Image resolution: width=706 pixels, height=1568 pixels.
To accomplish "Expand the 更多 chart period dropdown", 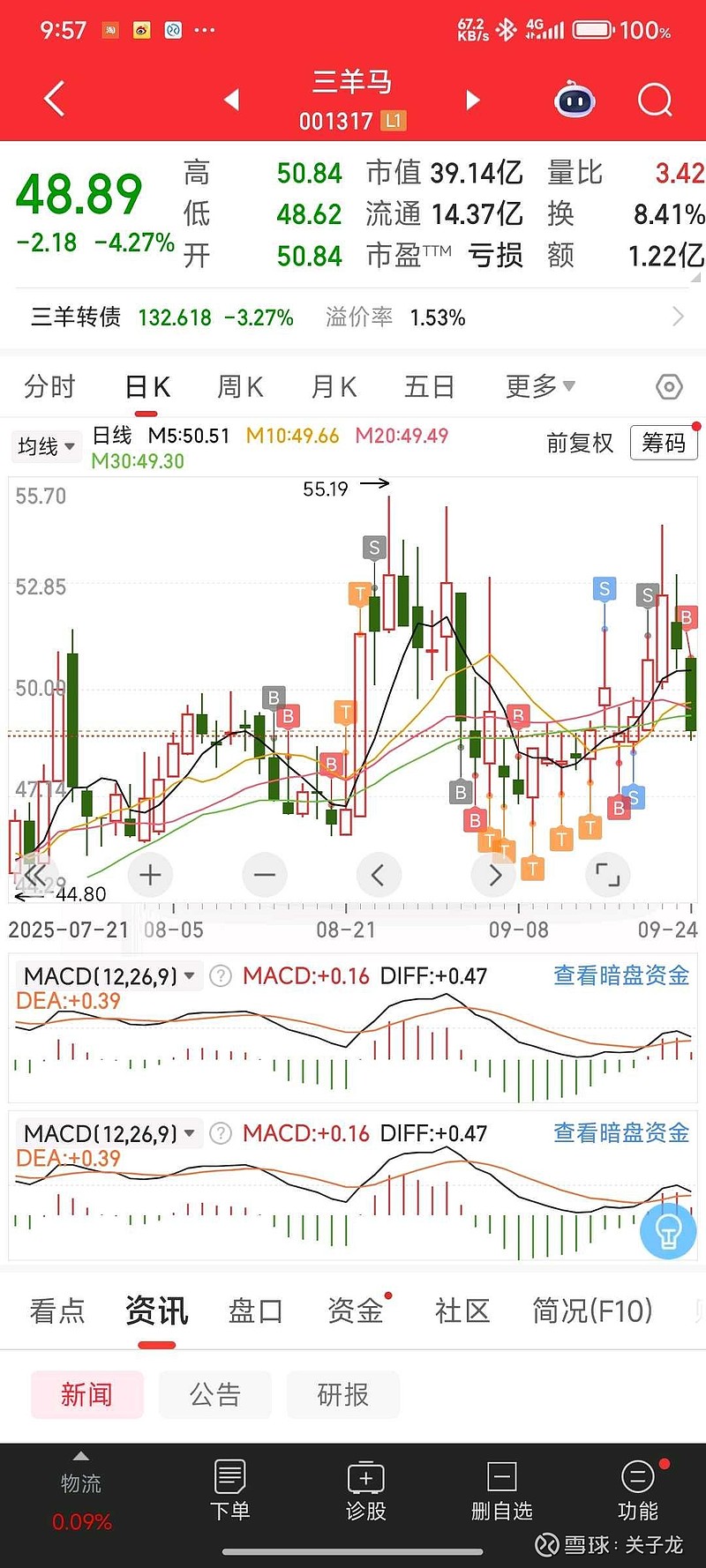I will point(539,386).
